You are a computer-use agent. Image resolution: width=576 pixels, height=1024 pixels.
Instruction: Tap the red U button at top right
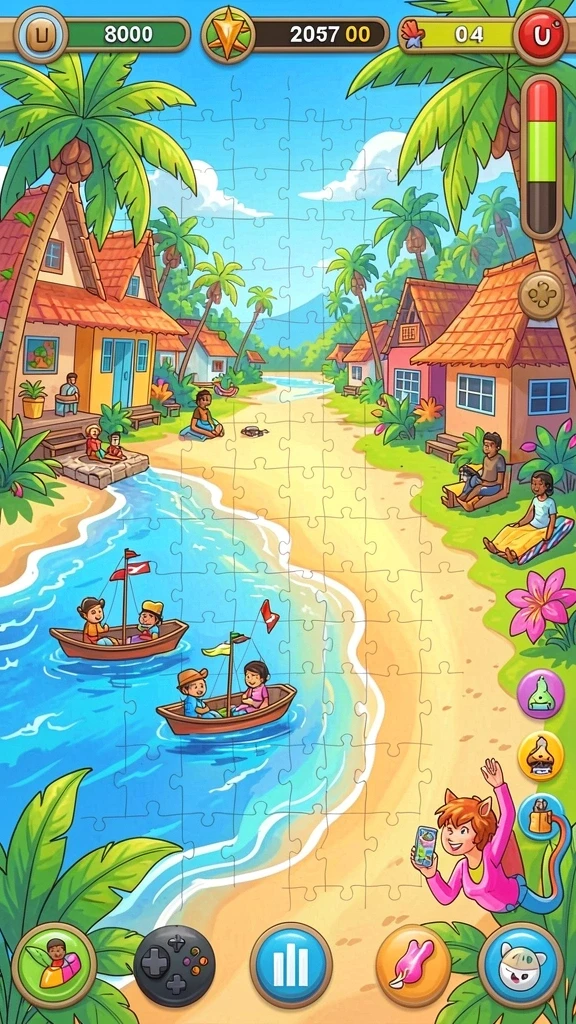[541, 35]
